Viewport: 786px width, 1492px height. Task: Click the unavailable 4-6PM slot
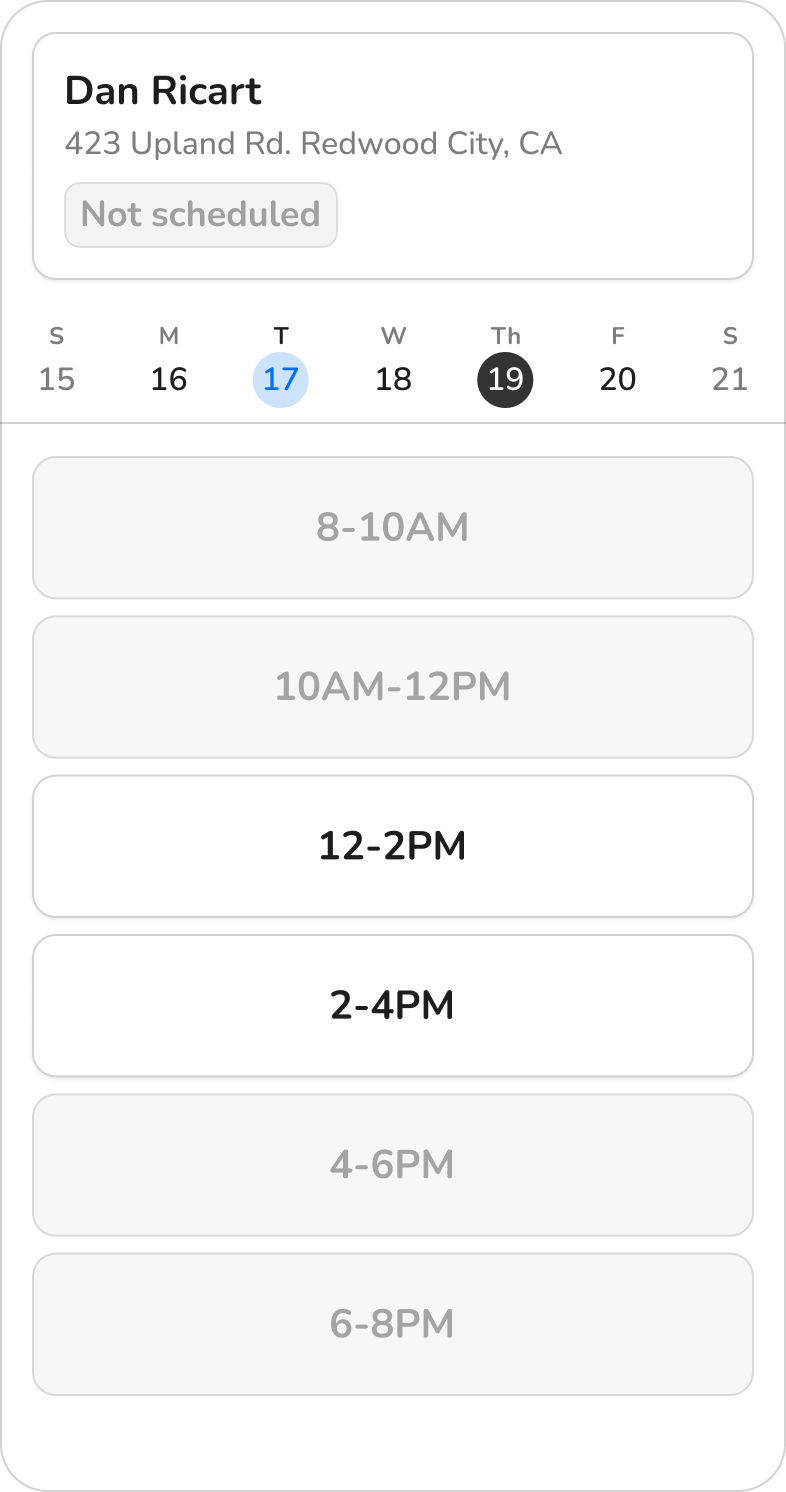[x=393, y=1164]
